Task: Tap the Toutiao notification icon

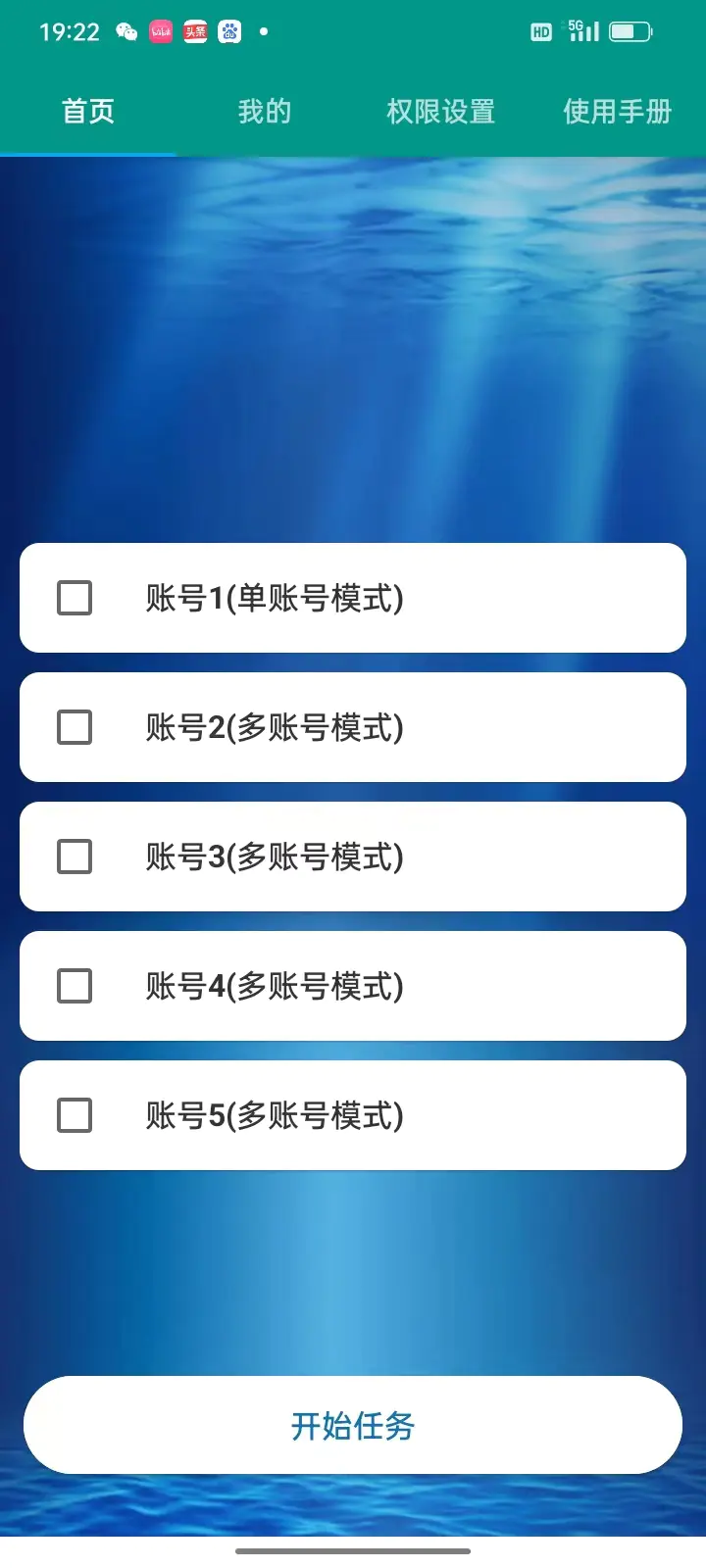Action: click(x=194, y=30)
